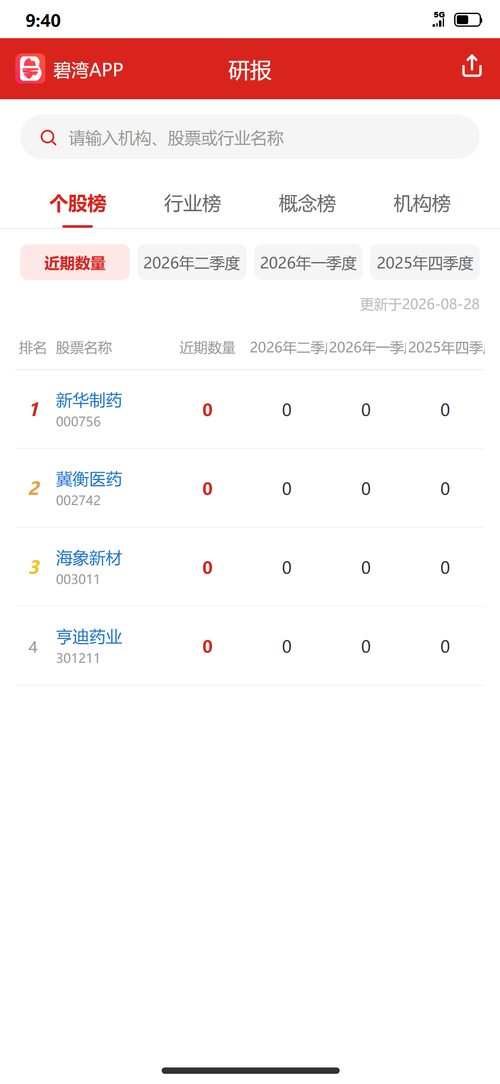View details for 海象新材 003011
The image size is (500, 1084).
[250, 568]
